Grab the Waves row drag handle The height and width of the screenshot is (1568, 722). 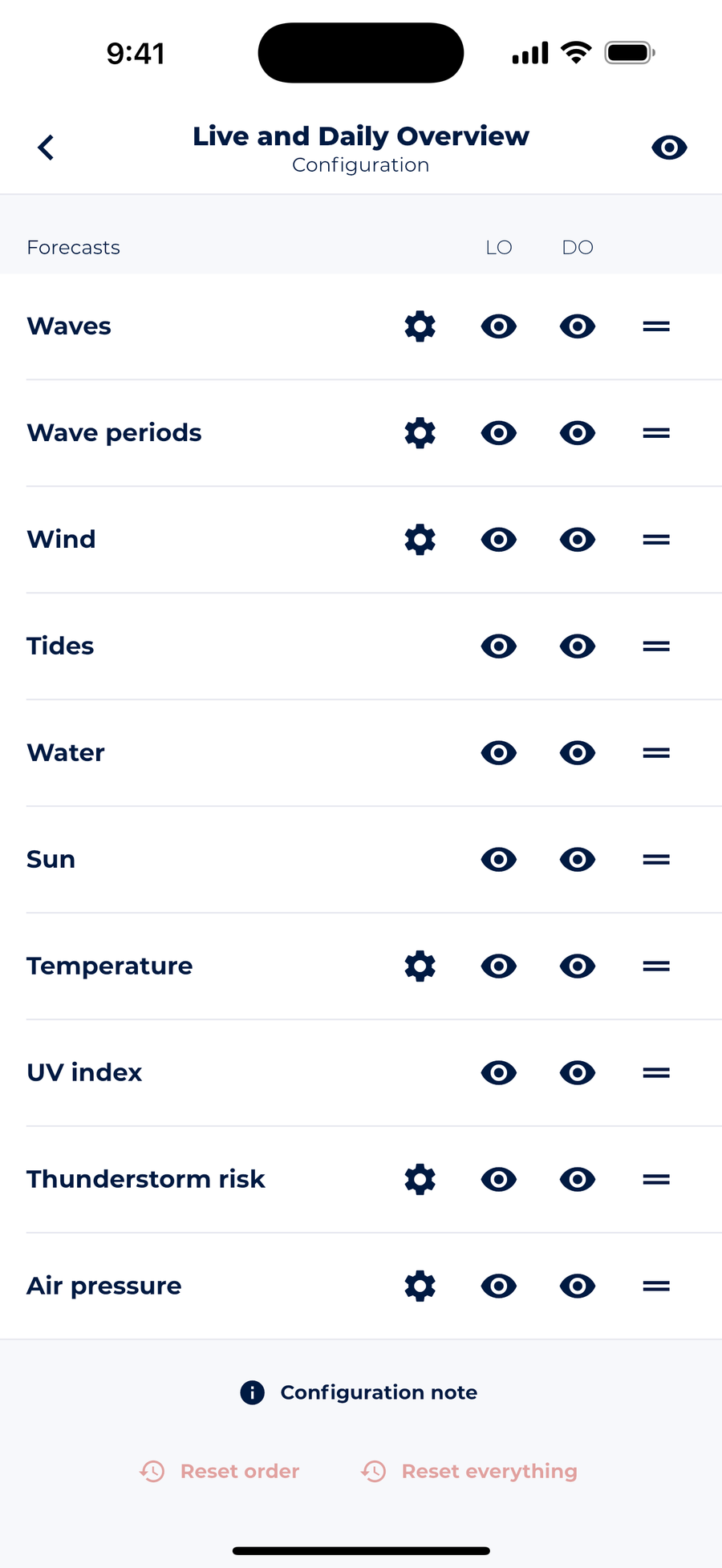click(655, 326)
